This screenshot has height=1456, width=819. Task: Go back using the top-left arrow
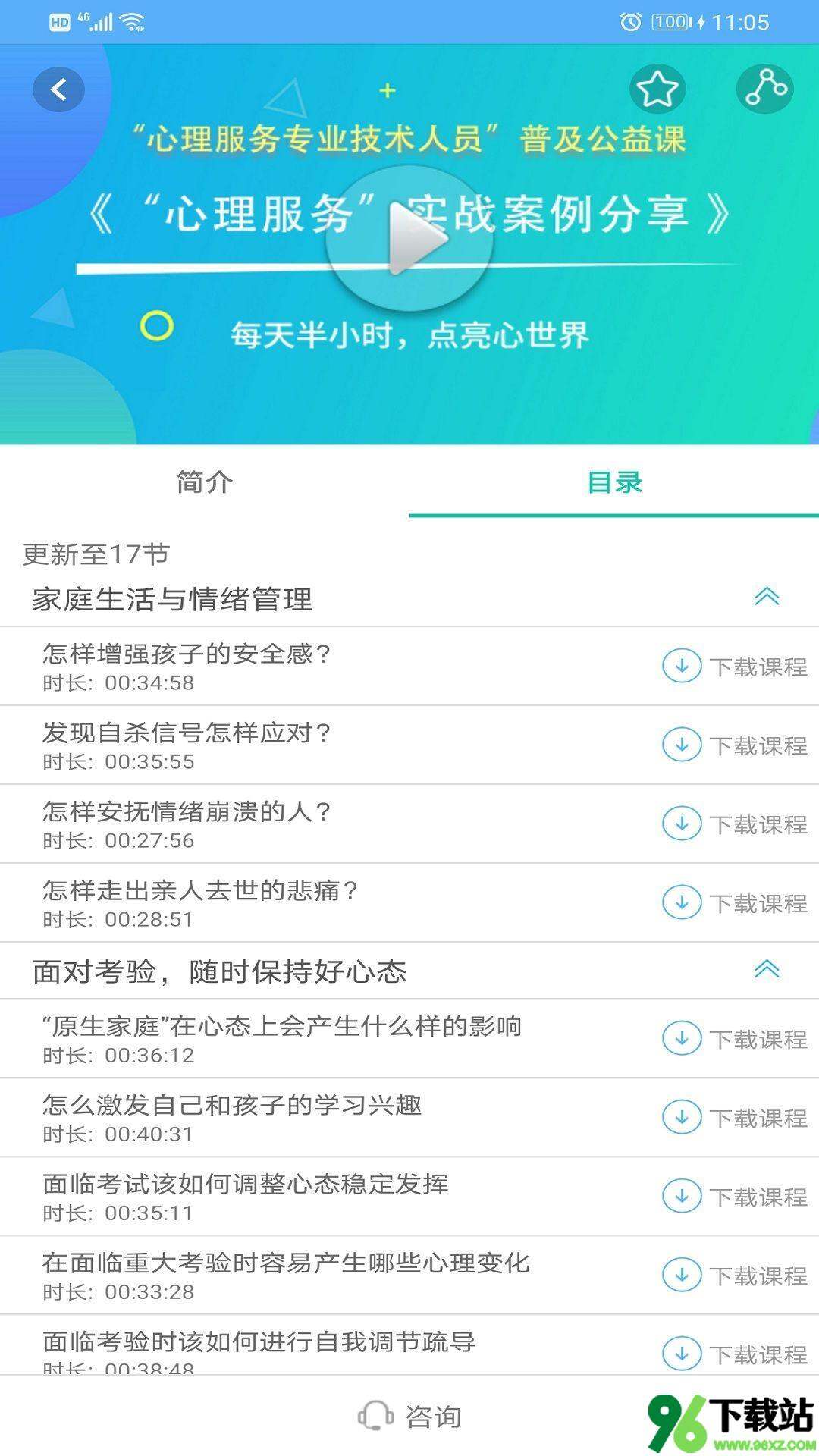coord(58,90)
